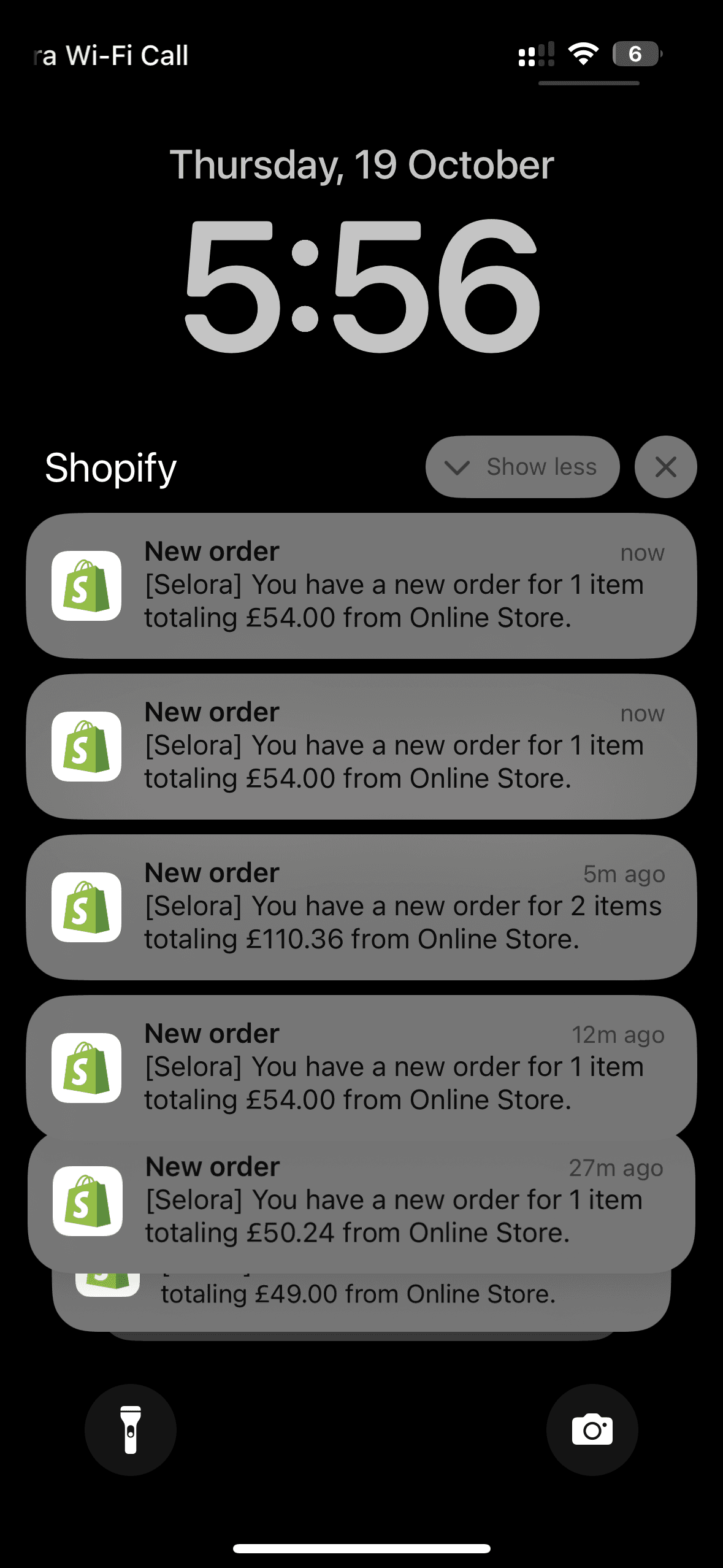Viewport: 723px width, 1568px height.
Task: Open the £50.24 new order notification
Action: coord(361,1201)
